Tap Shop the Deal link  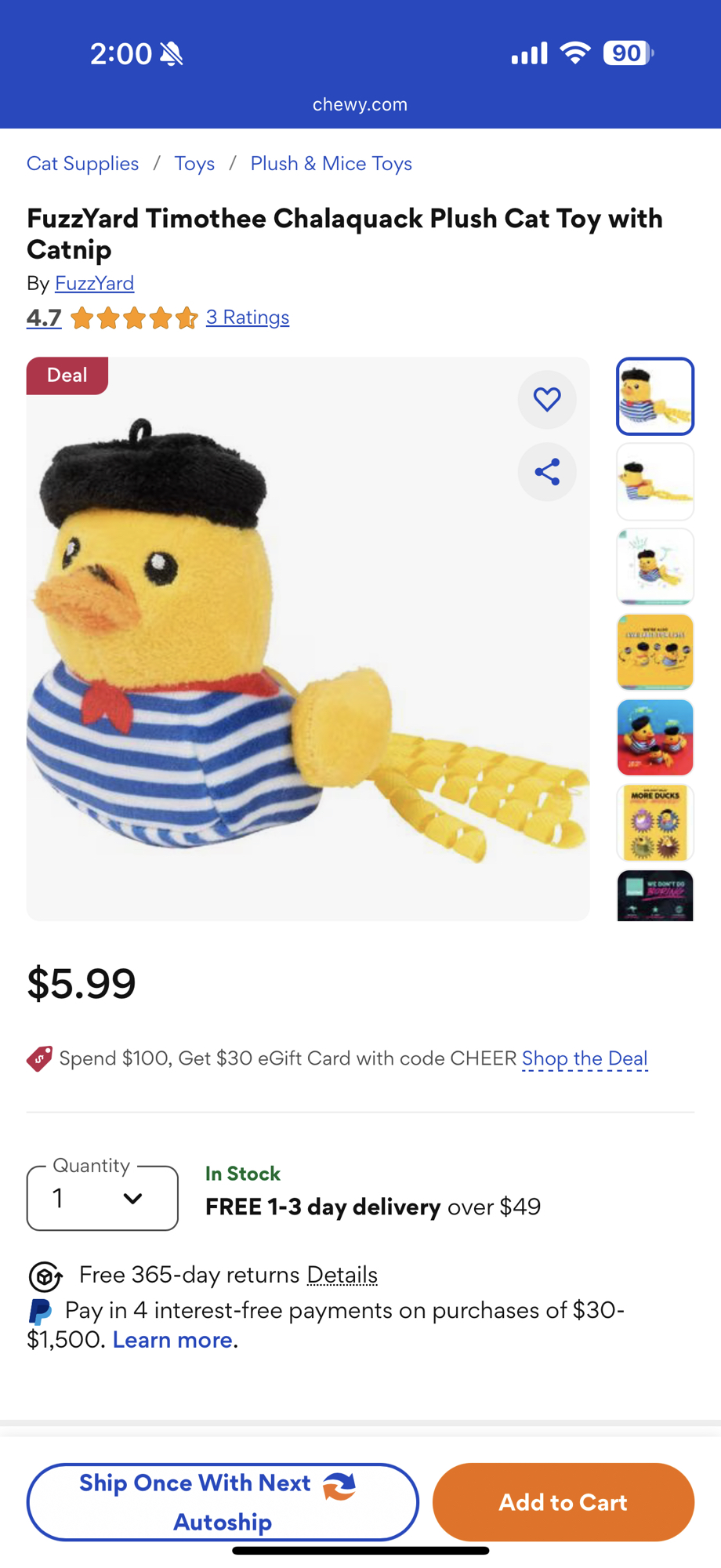(x=585, y=1058)
